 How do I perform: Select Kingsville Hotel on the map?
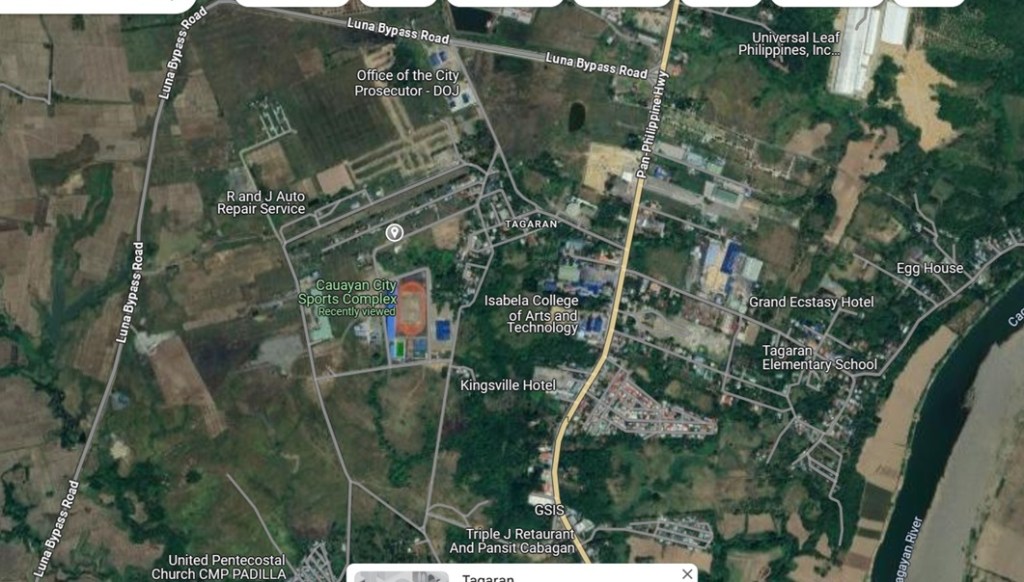click(508, 385)
